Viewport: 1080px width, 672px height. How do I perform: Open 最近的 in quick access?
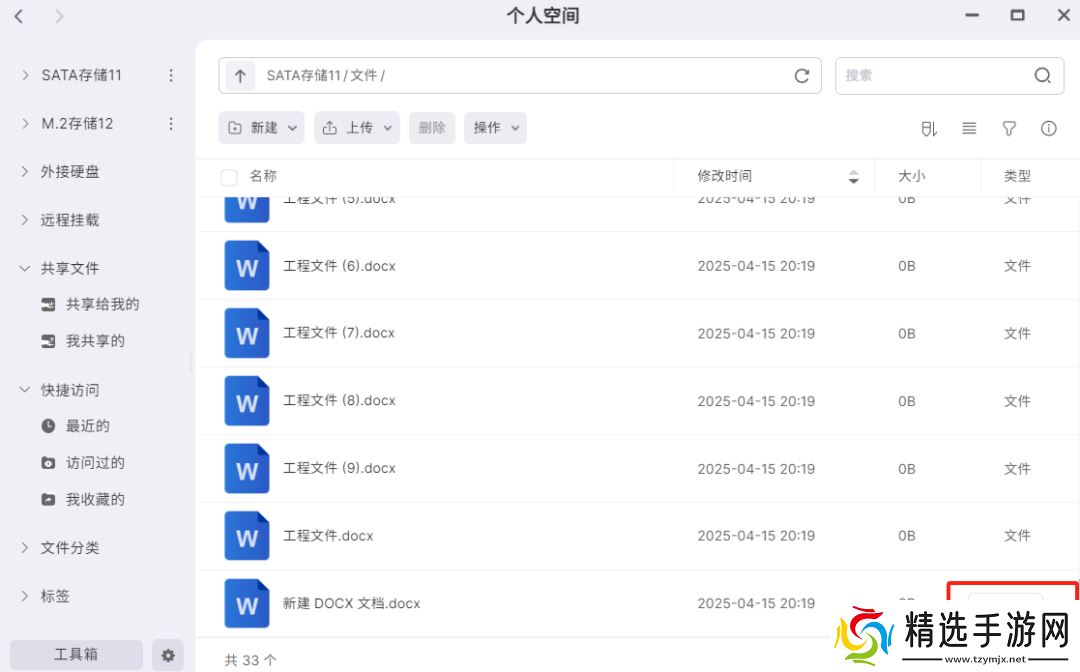[87, 426]
